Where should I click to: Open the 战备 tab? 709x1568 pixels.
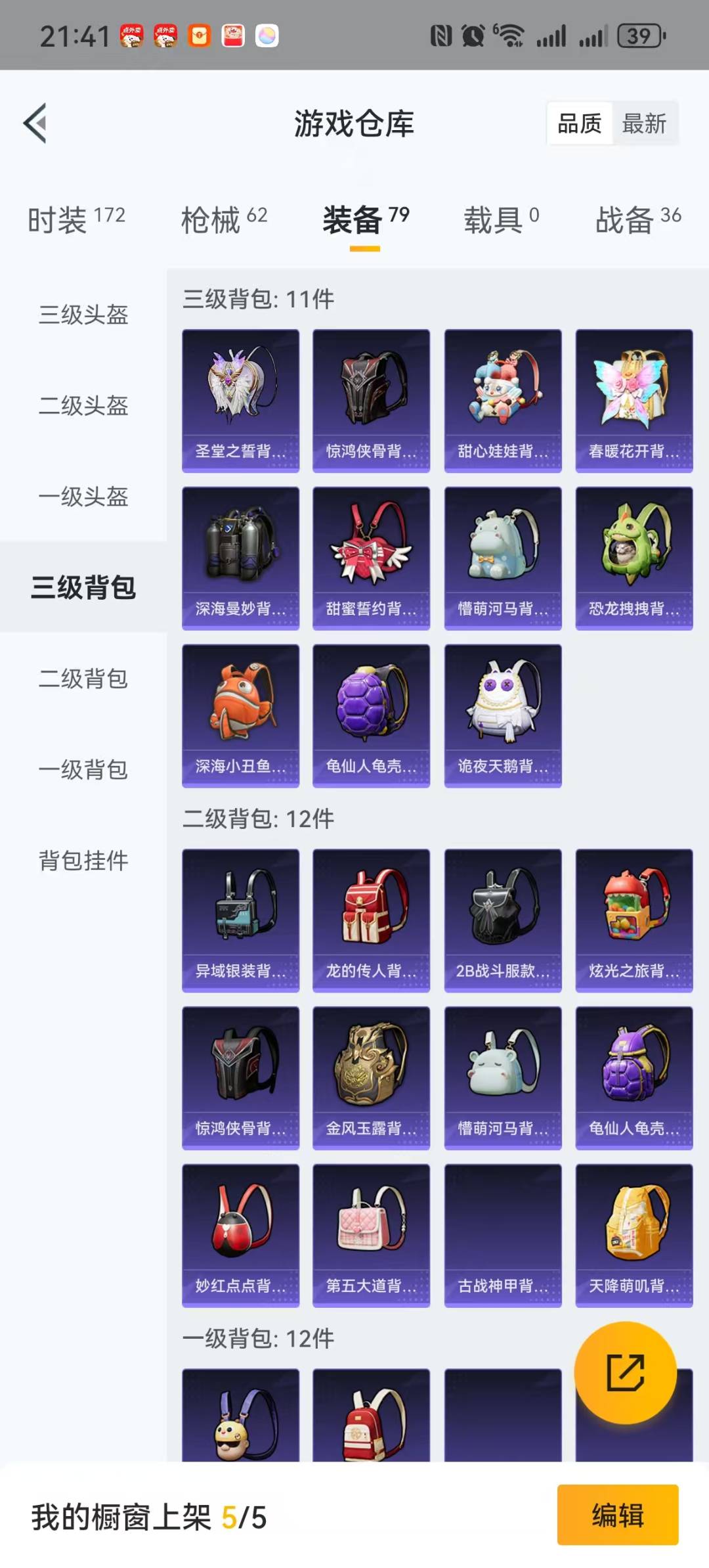click(637, 219)
